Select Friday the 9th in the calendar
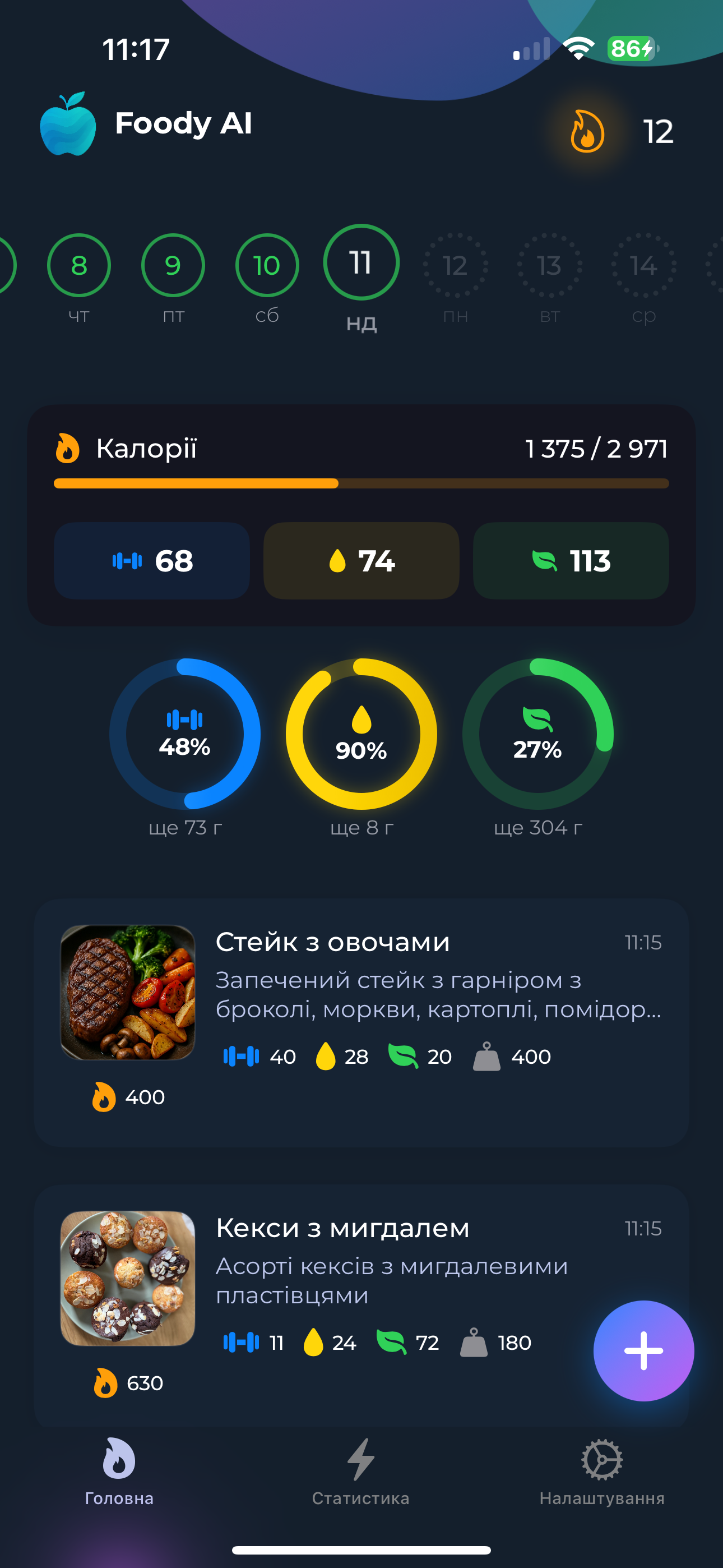723x1568 pixels. click(173, 265)
